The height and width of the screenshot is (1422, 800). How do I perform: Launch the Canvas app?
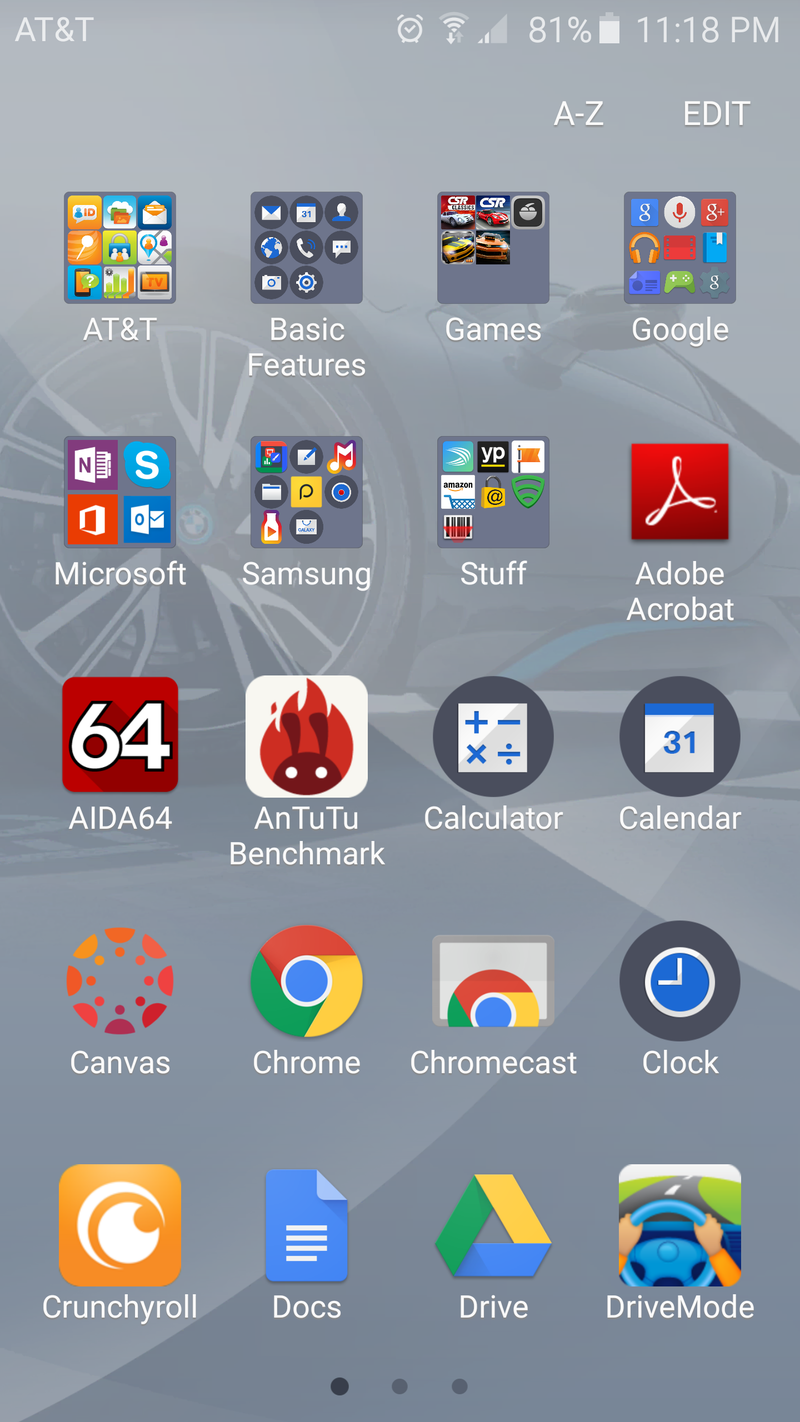tap(120, 981)
